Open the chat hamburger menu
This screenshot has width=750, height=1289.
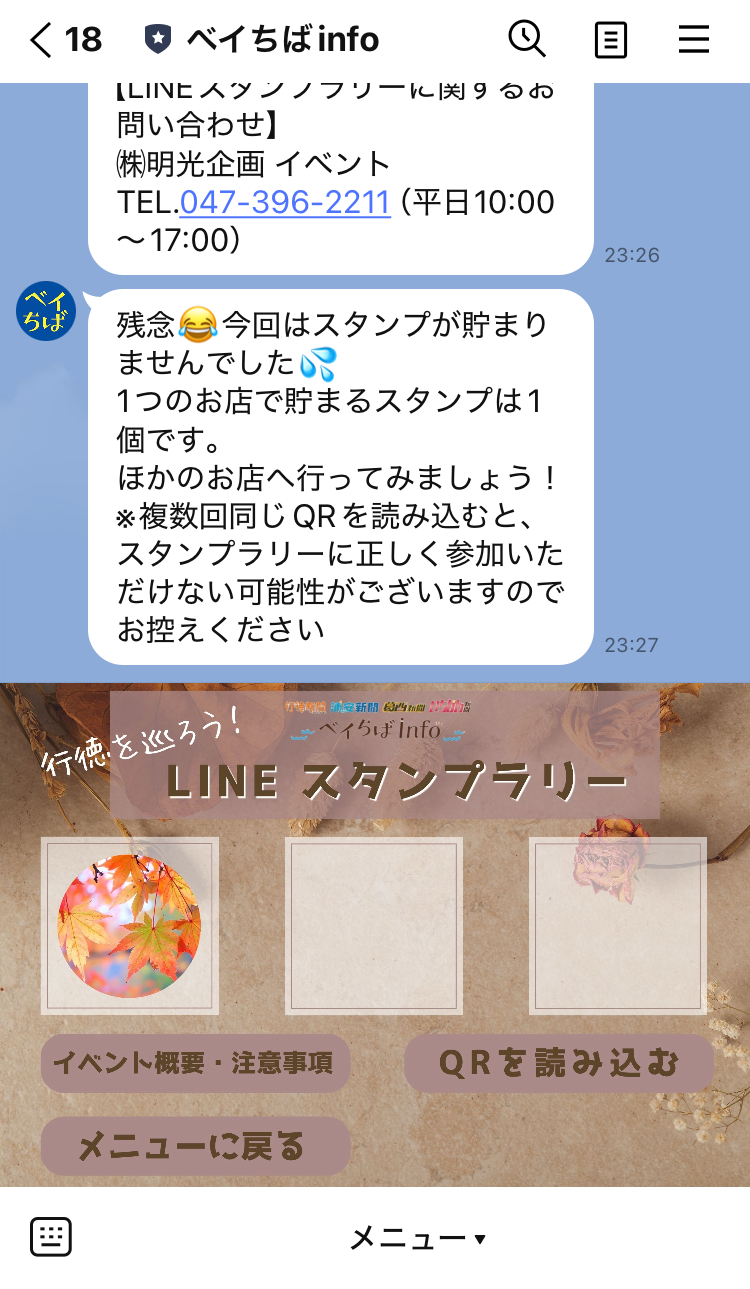coord(693,40)
